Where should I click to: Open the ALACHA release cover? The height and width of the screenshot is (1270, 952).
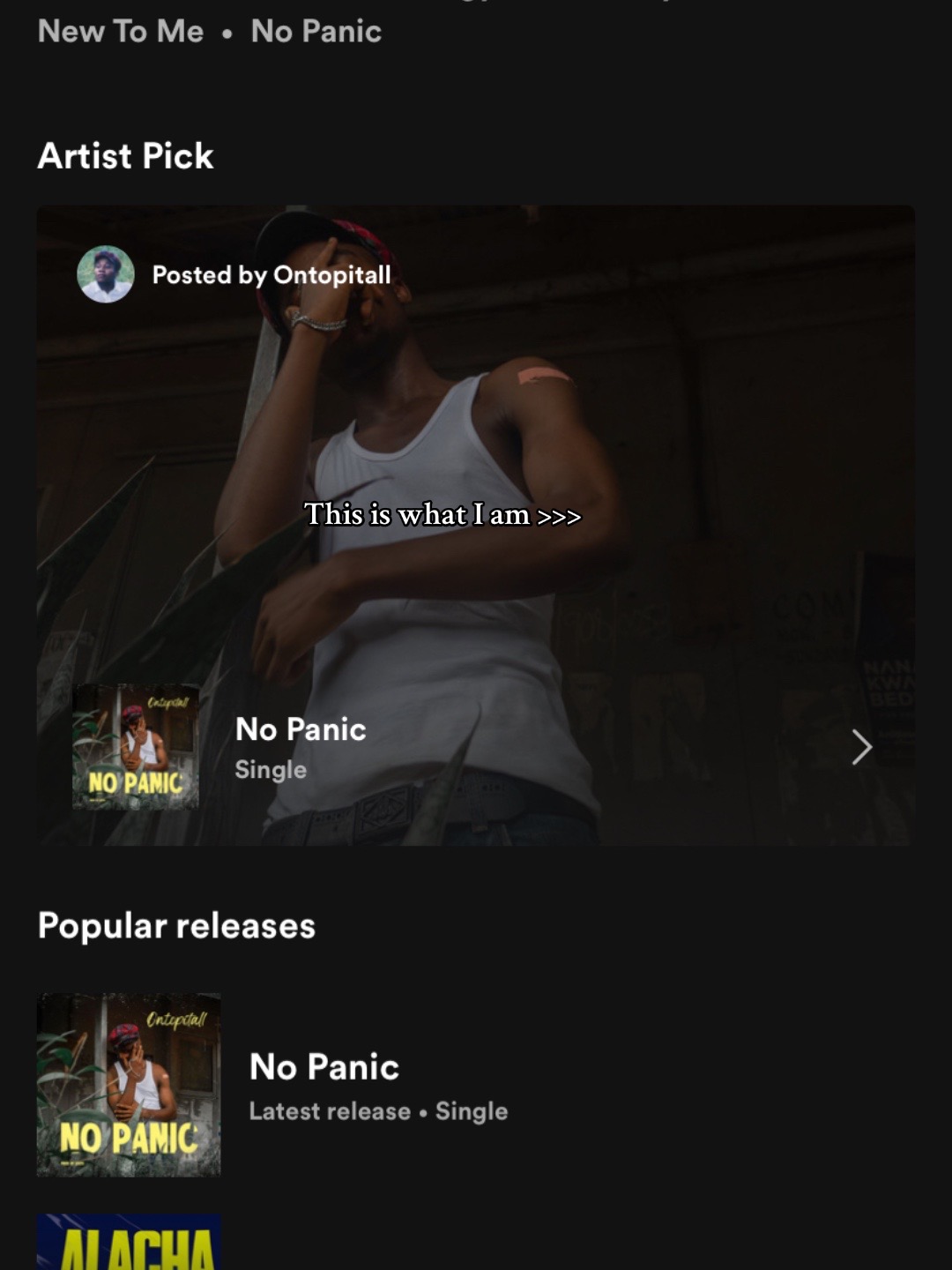[x=129, y=1244]
